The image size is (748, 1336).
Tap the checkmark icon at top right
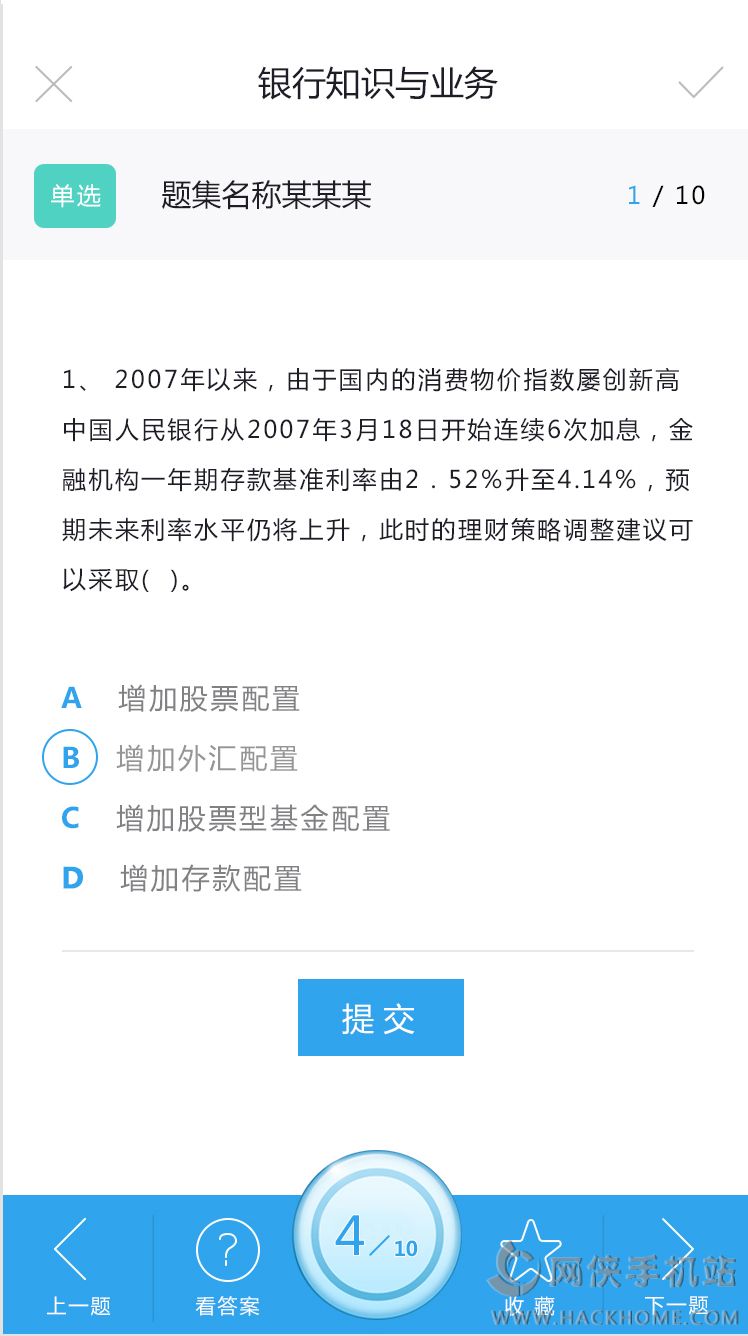(x=700, y=83)
